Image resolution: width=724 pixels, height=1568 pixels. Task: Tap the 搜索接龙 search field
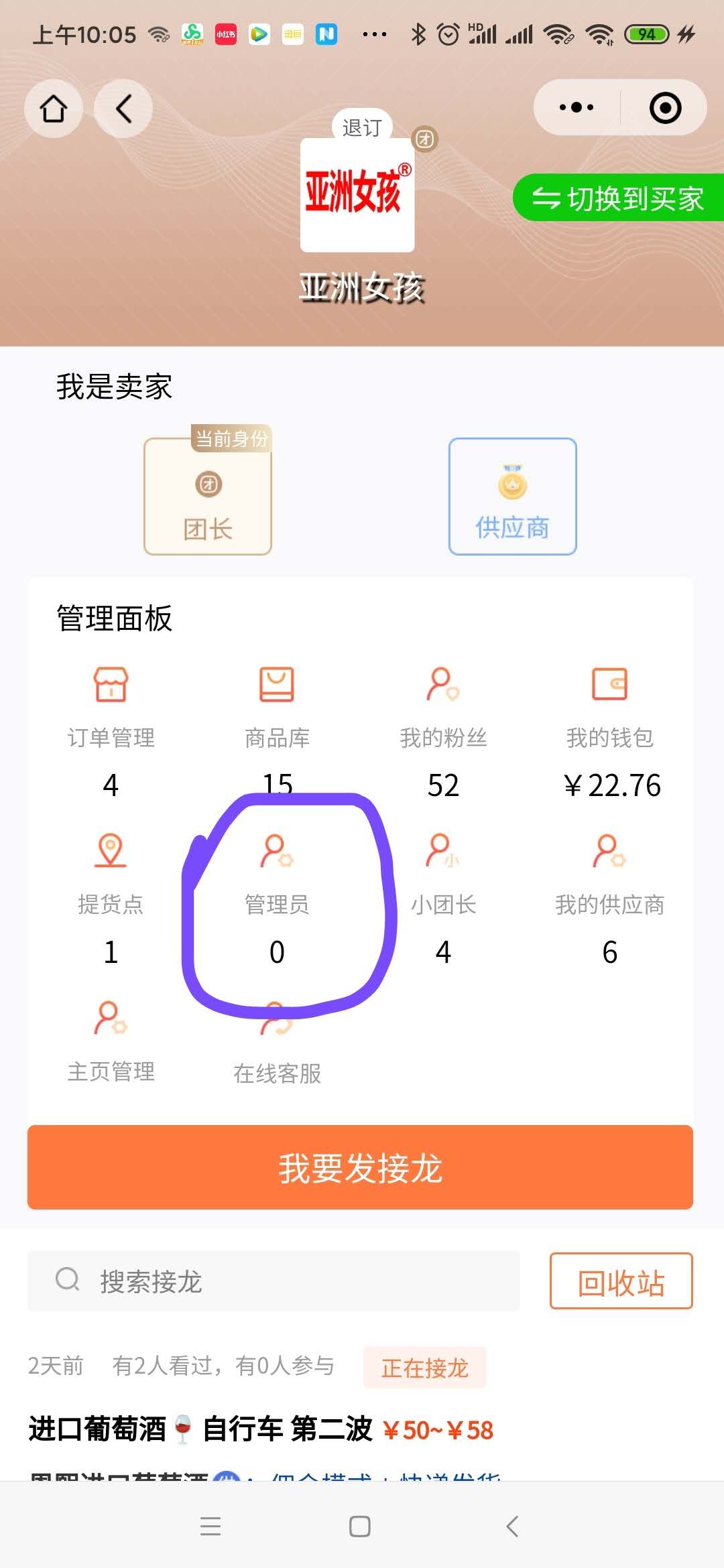tap(274, 1281)
